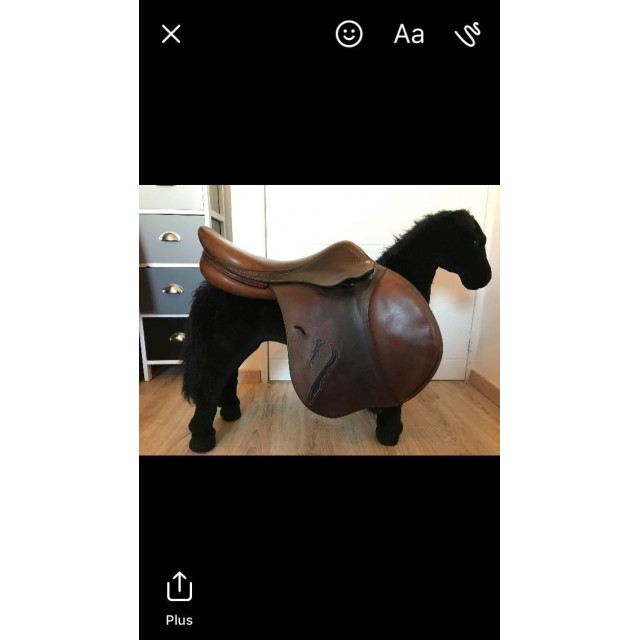Add a sticker or emoji
This screenshot has width=640, height=640.
349,34
